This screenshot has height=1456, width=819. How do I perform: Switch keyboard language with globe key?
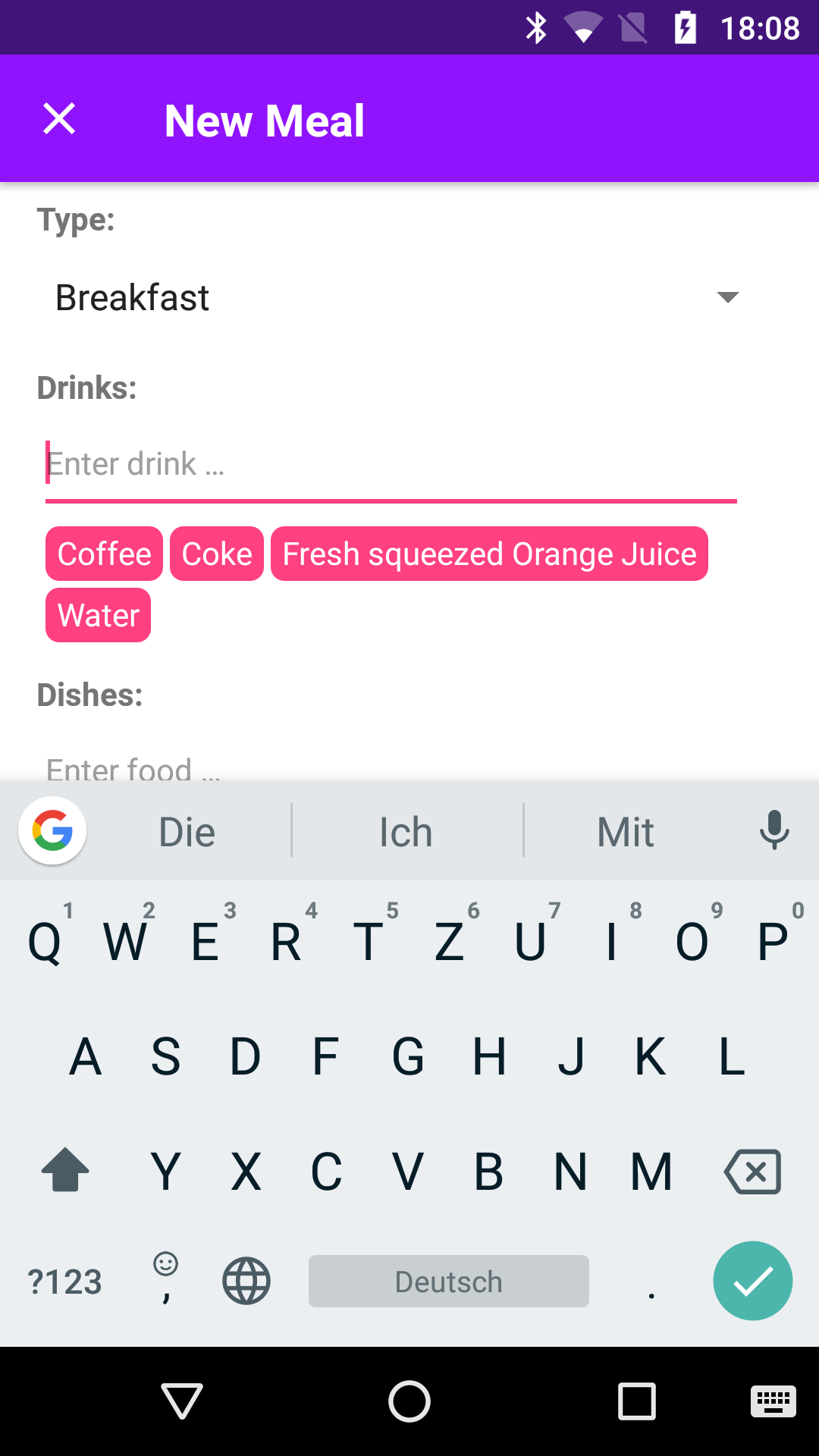246,1281
